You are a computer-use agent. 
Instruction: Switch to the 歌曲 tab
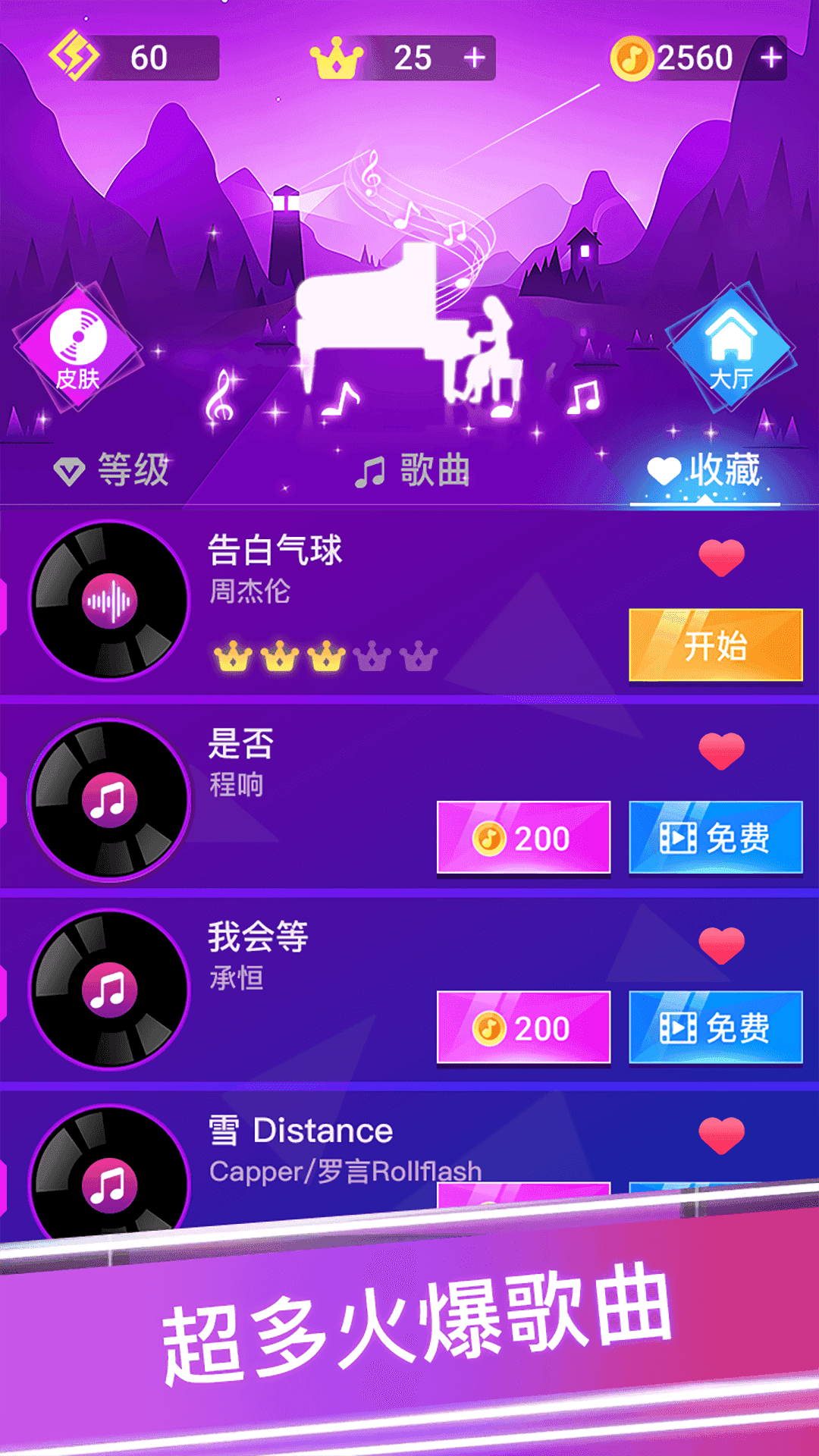(x=413, y=470)
